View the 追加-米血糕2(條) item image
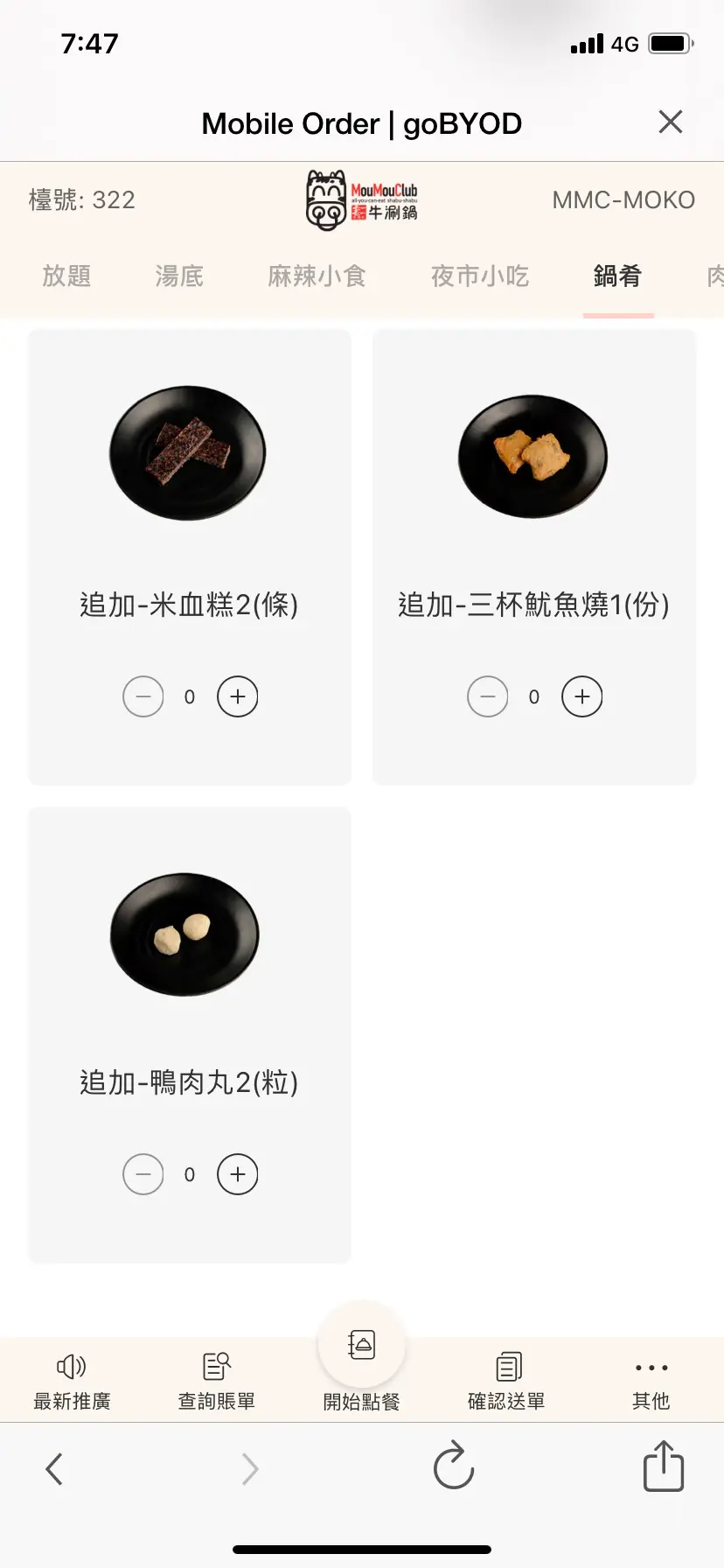The height and width of the screenshot is (1568, 724). coord(188,453)
